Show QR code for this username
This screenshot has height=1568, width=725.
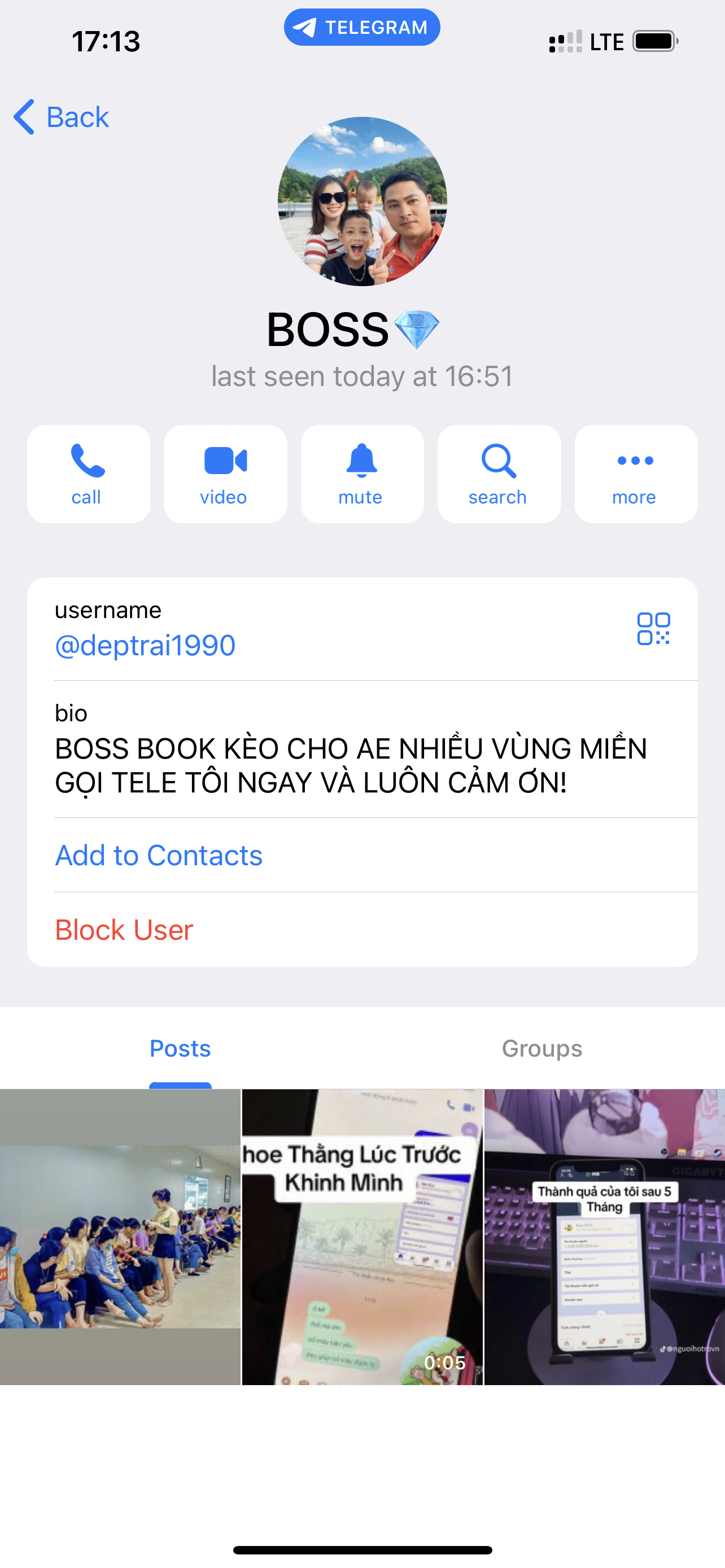(x=653, y=629)
